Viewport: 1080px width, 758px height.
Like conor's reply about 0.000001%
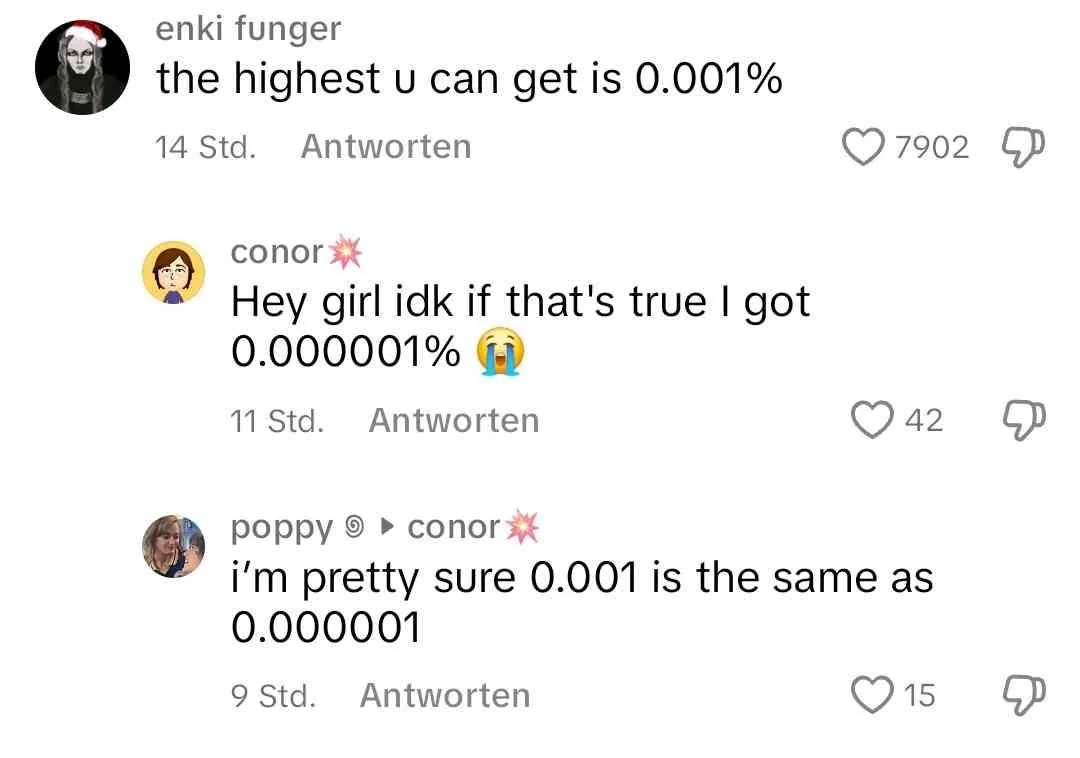pos(873,420)
